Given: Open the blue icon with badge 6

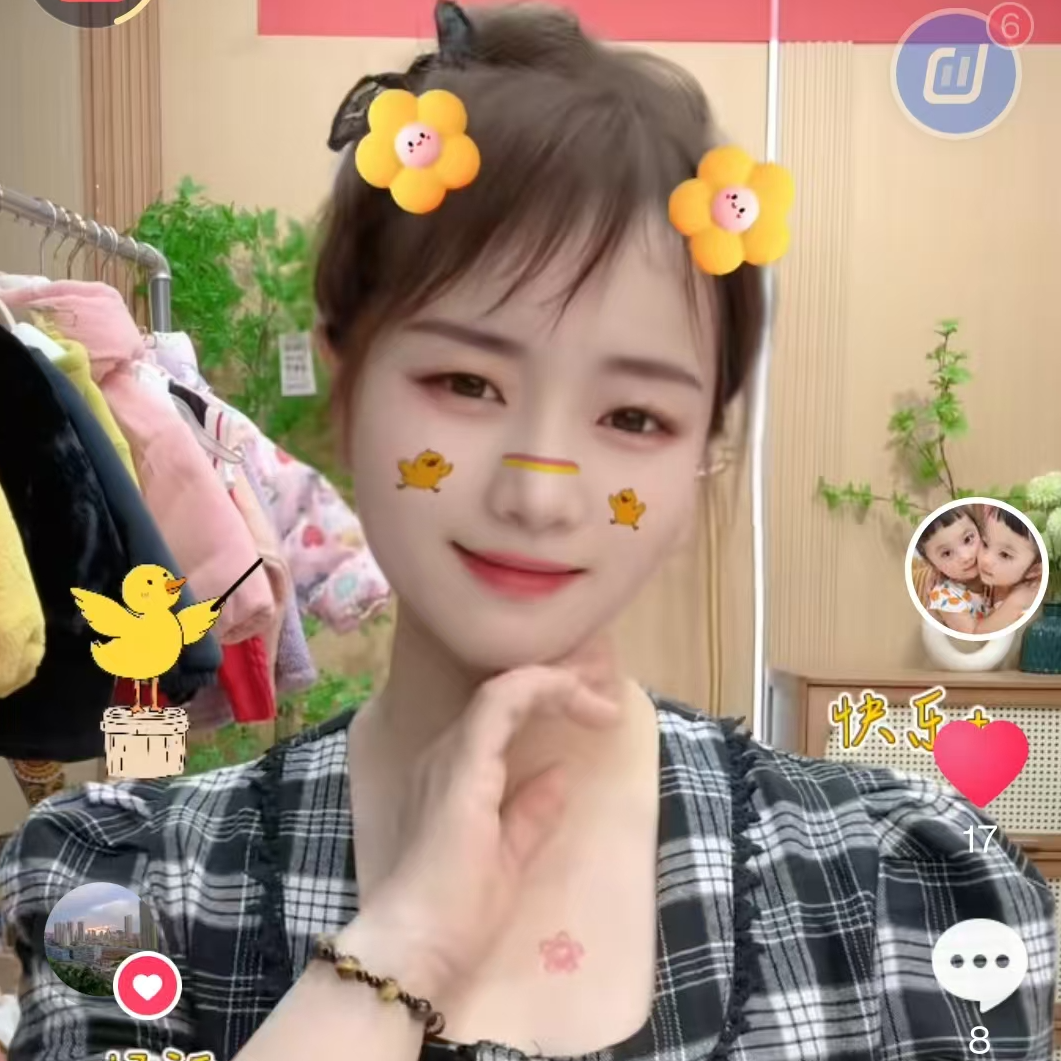Looking at the screenshot, I should (x=955, y=74).
